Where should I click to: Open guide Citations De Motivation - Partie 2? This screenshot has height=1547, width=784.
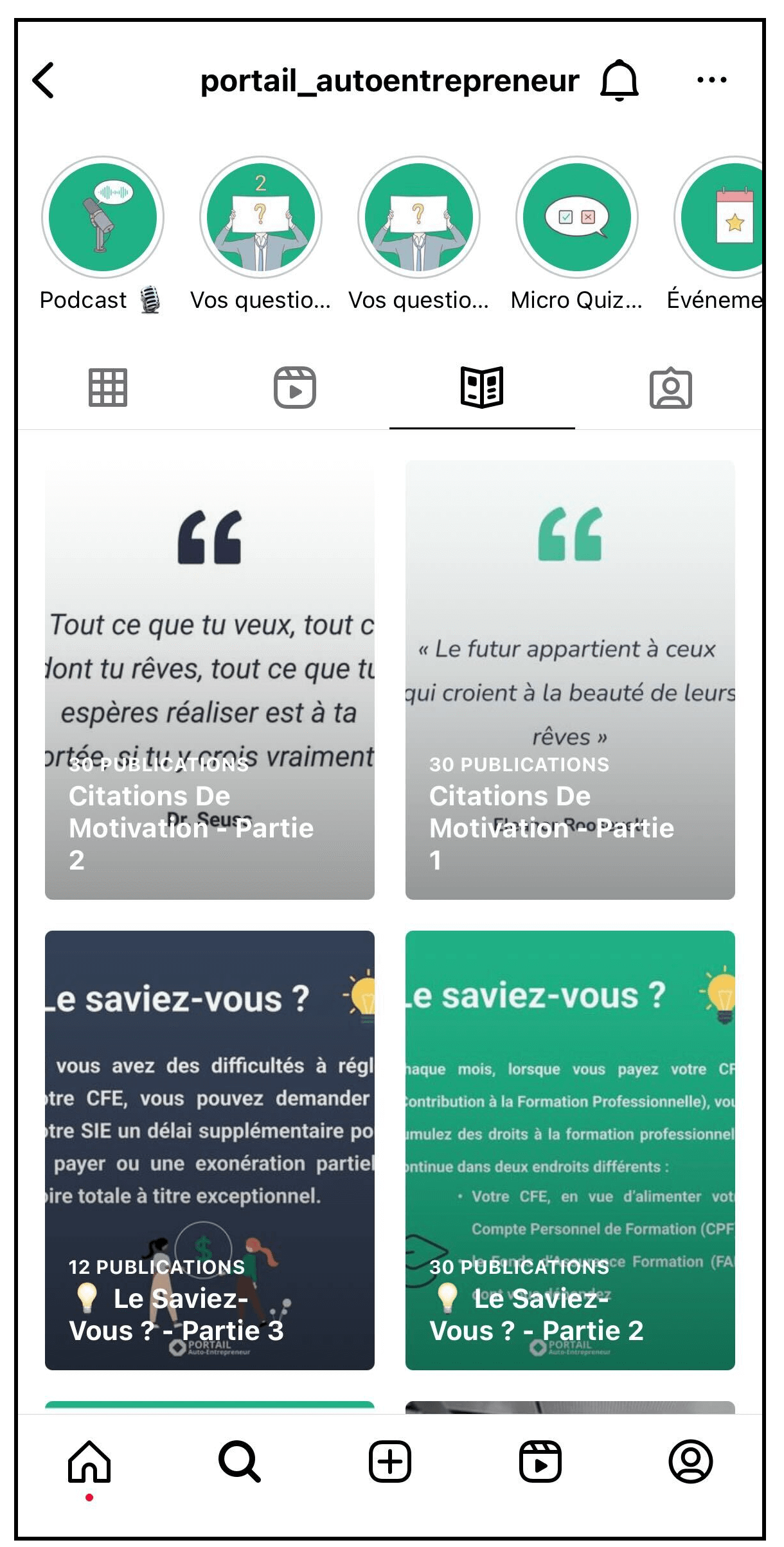click(x=209, y=679)
